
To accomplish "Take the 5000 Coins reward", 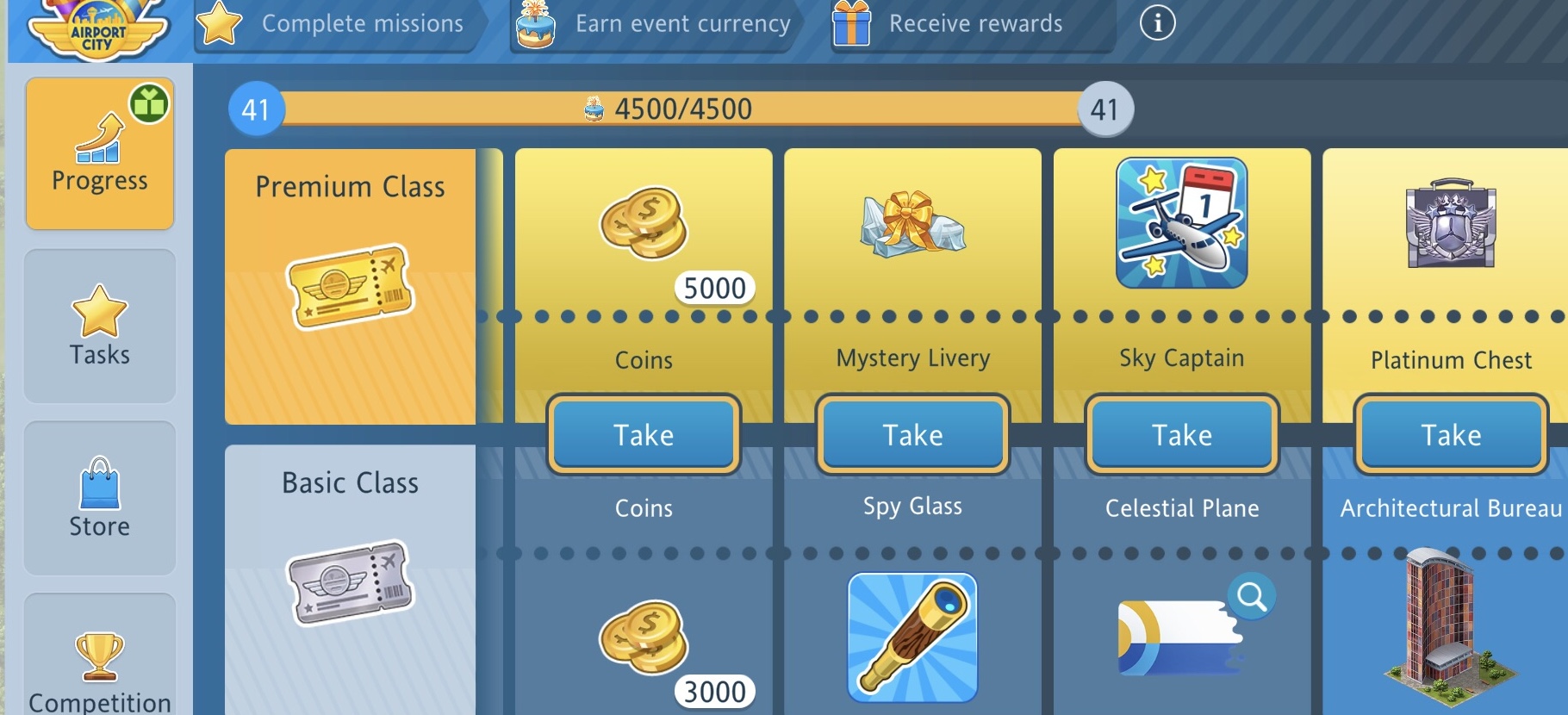I will tap(644, 435).
